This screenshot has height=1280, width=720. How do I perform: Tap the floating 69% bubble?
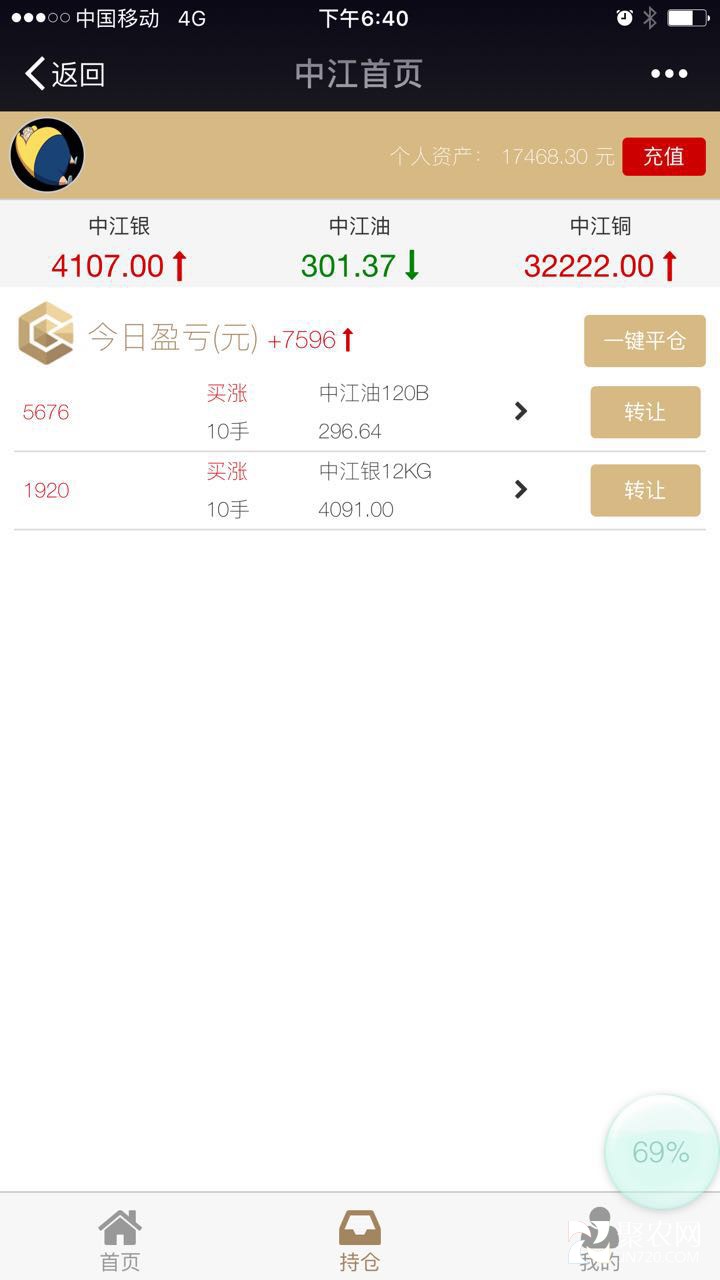pos(661,1153)
